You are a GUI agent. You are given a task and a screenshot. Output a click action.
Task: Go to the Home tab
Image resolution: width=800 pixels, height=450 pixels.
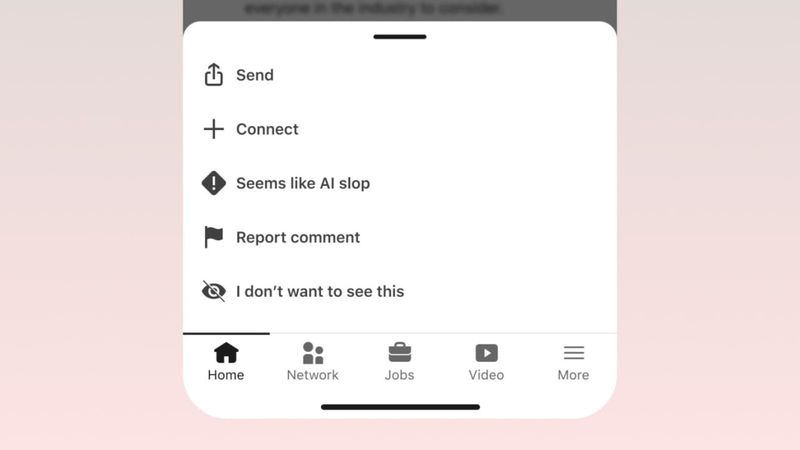tap(226, 362)
